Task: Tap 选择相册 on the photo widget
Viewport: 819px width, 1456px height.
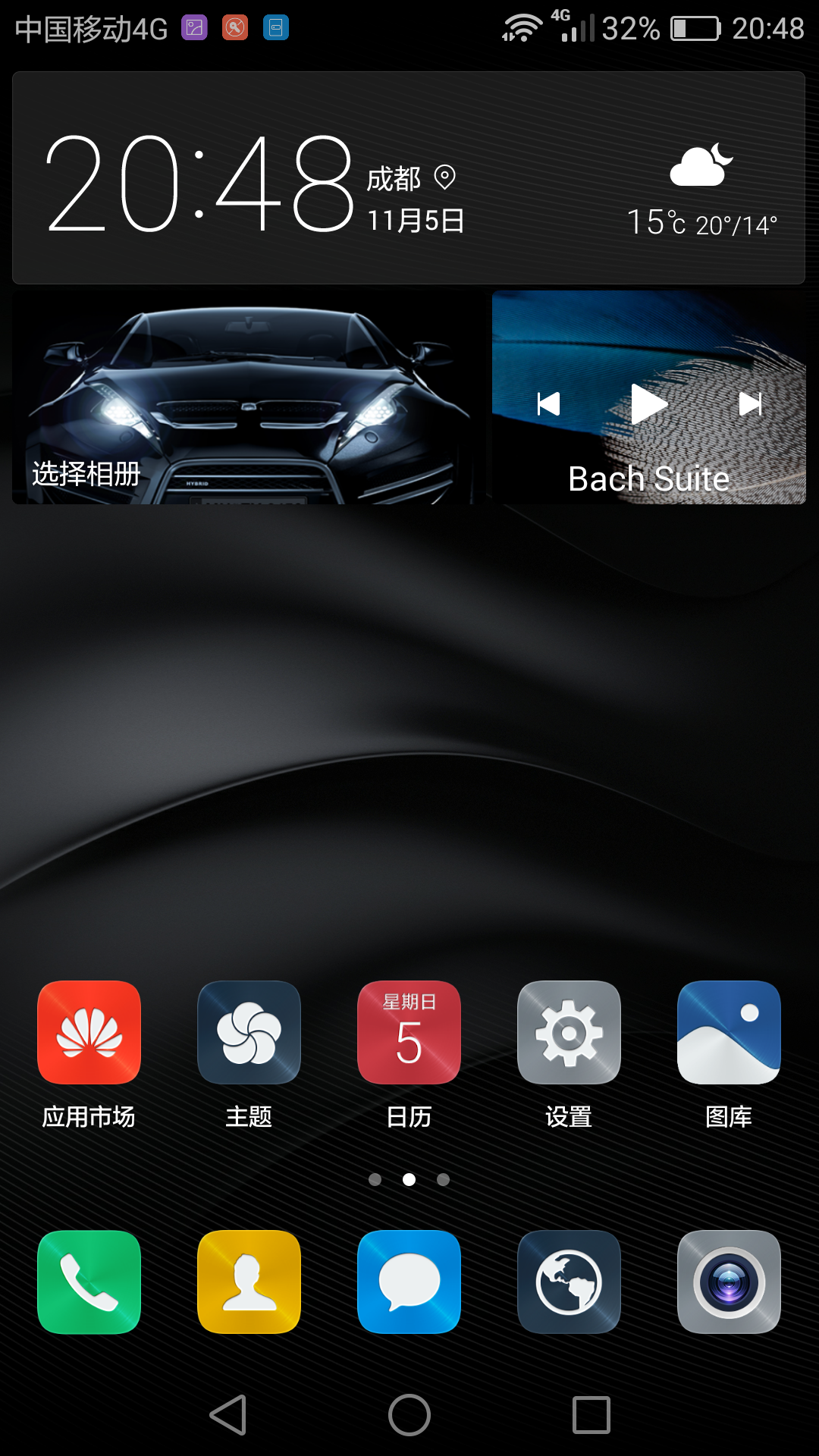Action: click(x=86, y=474)
